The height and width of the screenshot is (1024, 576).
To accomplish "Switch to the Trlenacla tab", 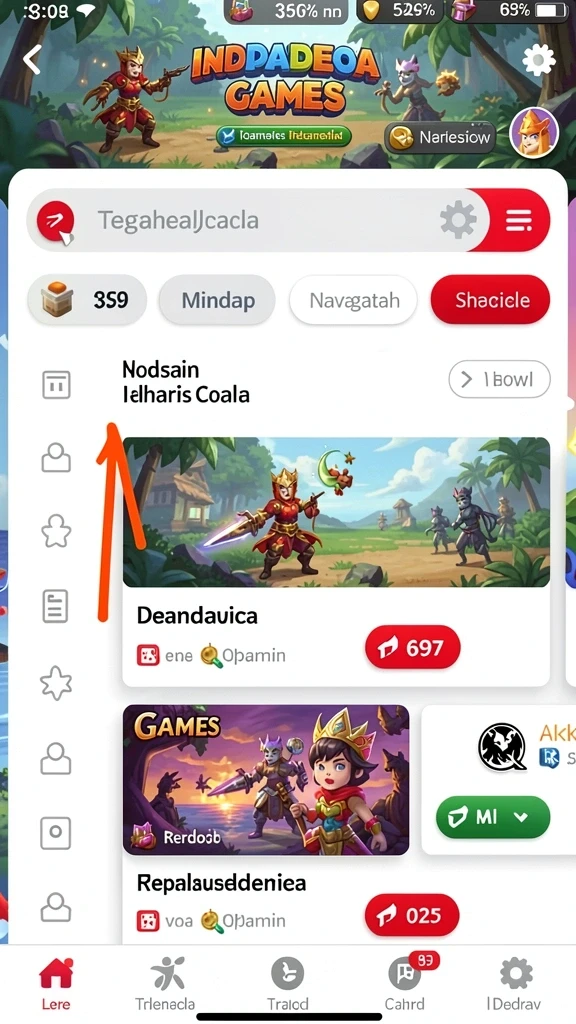I will point(165,983).
